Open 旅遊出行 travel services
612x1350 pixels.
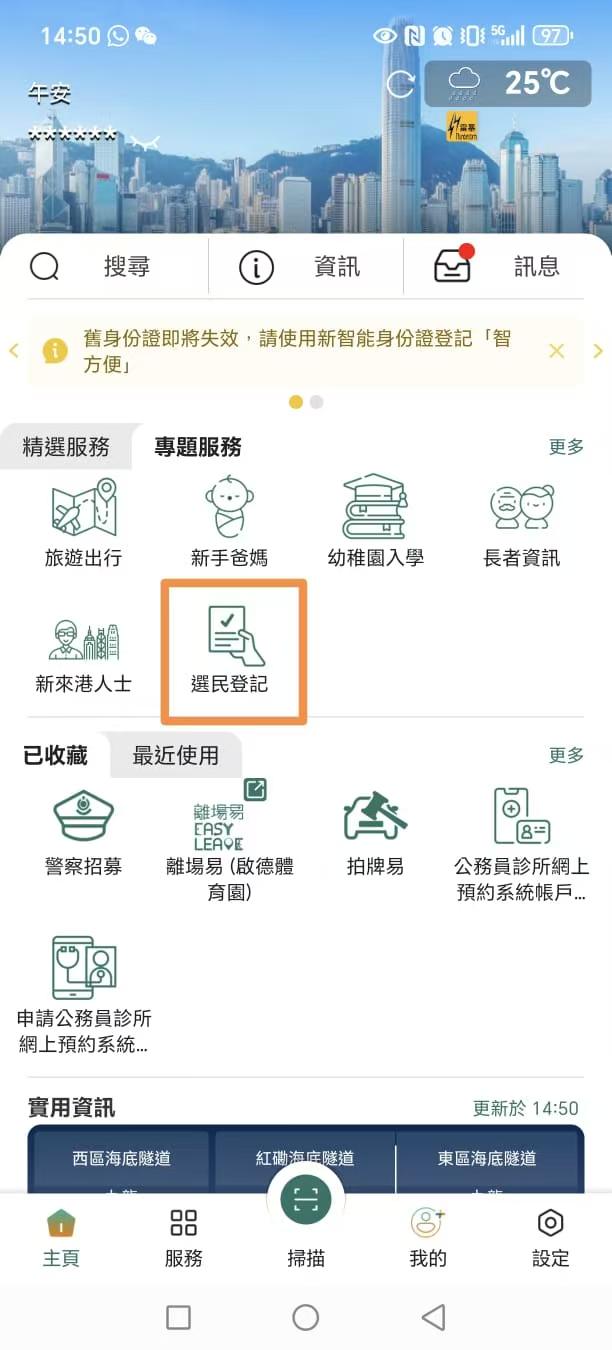83,522
